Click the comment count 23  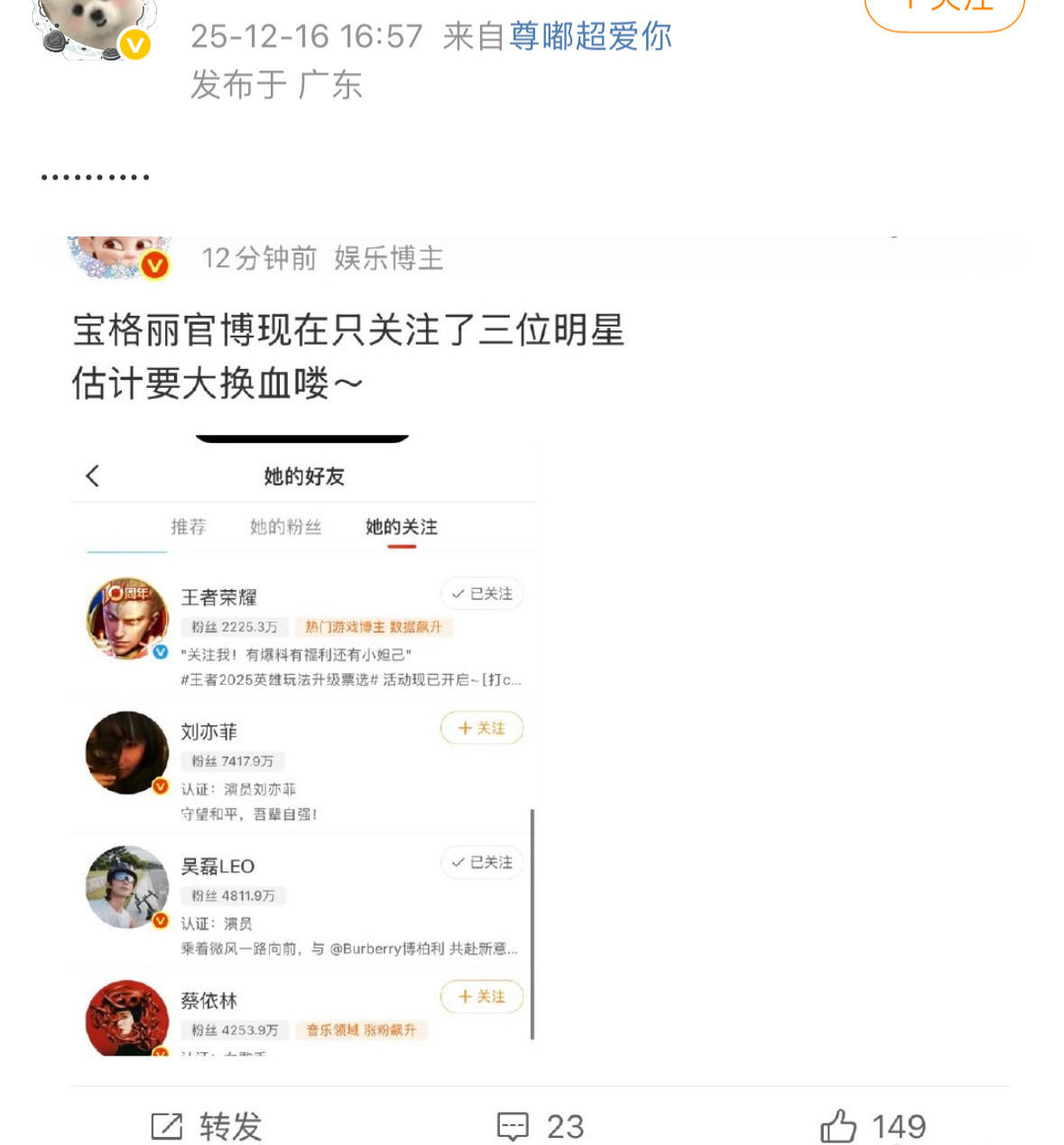pos(567,1125)
